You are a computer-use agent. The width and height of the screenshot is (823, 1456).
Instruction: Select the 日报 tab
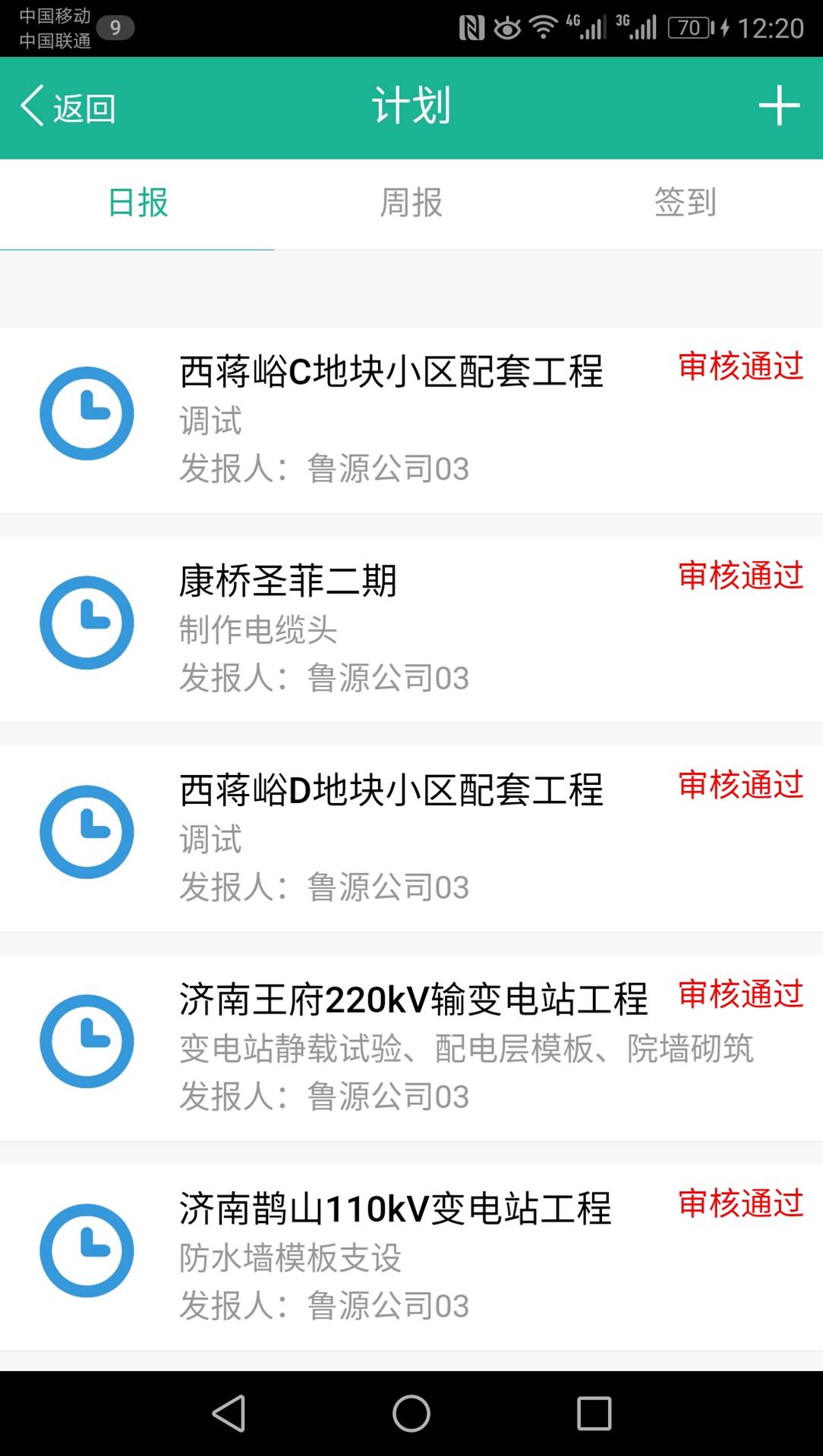point(137,203)
